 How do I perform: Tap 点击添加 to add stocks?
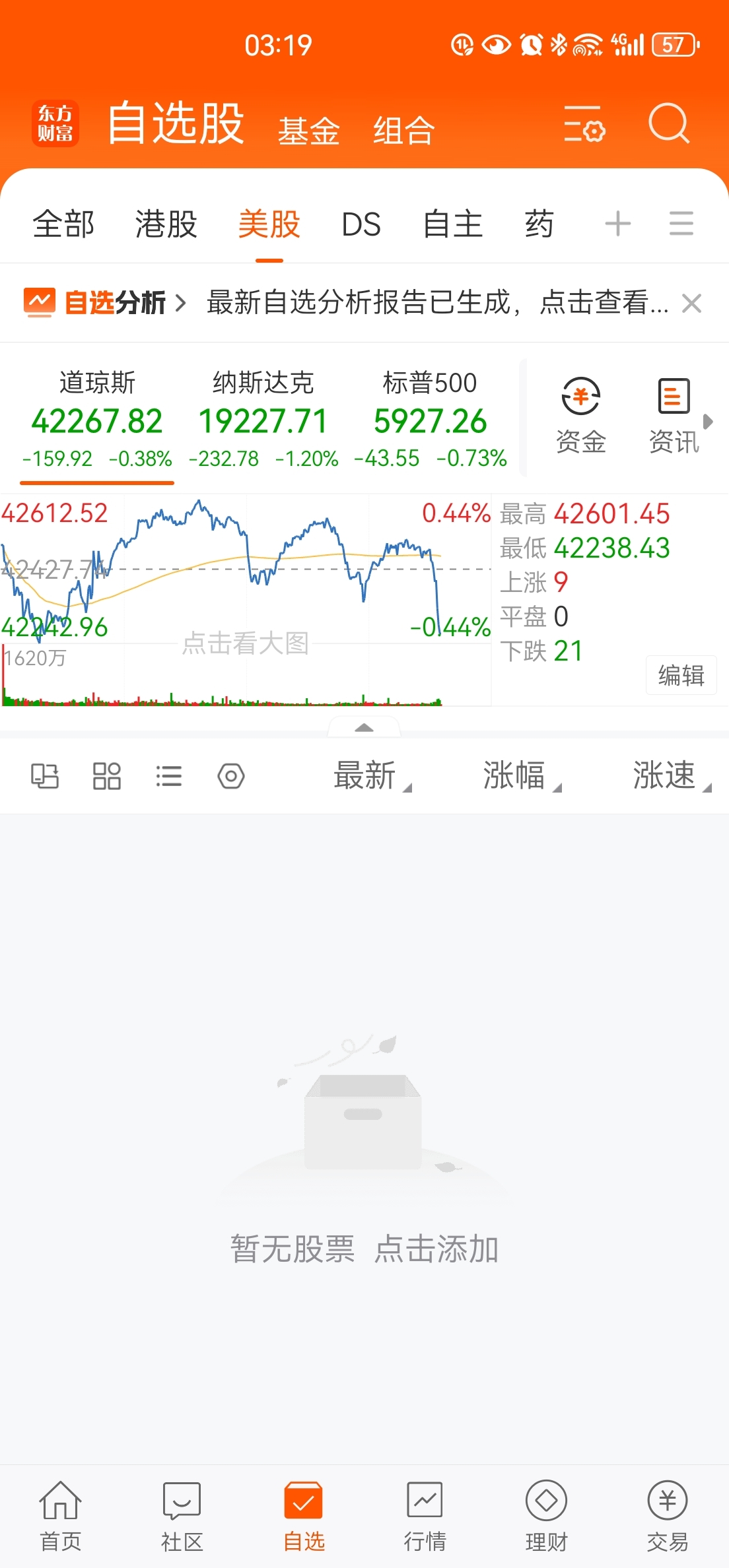tap(436, 1249)
